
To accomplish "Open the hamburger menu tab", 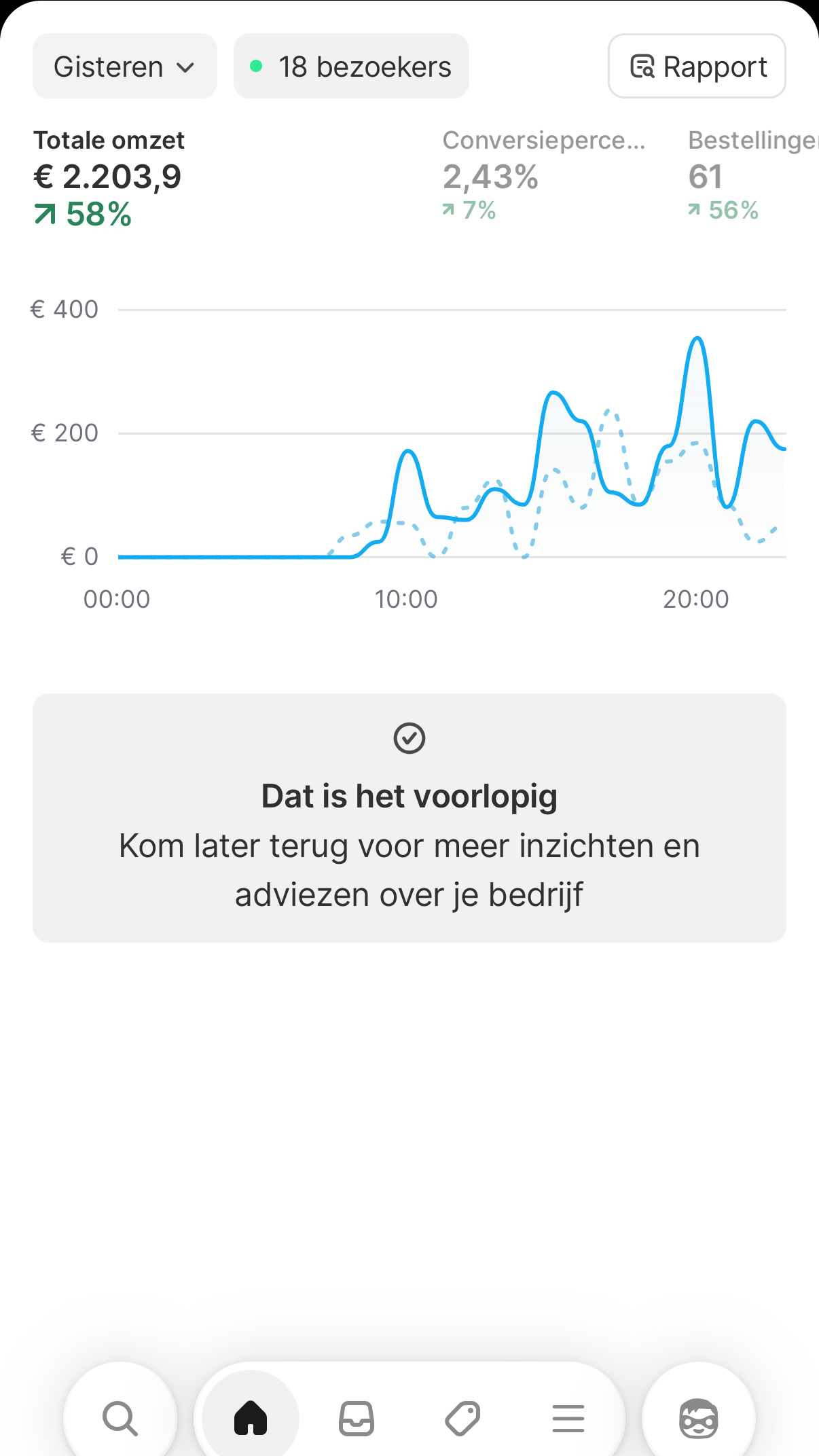I will click(568, 1418).
